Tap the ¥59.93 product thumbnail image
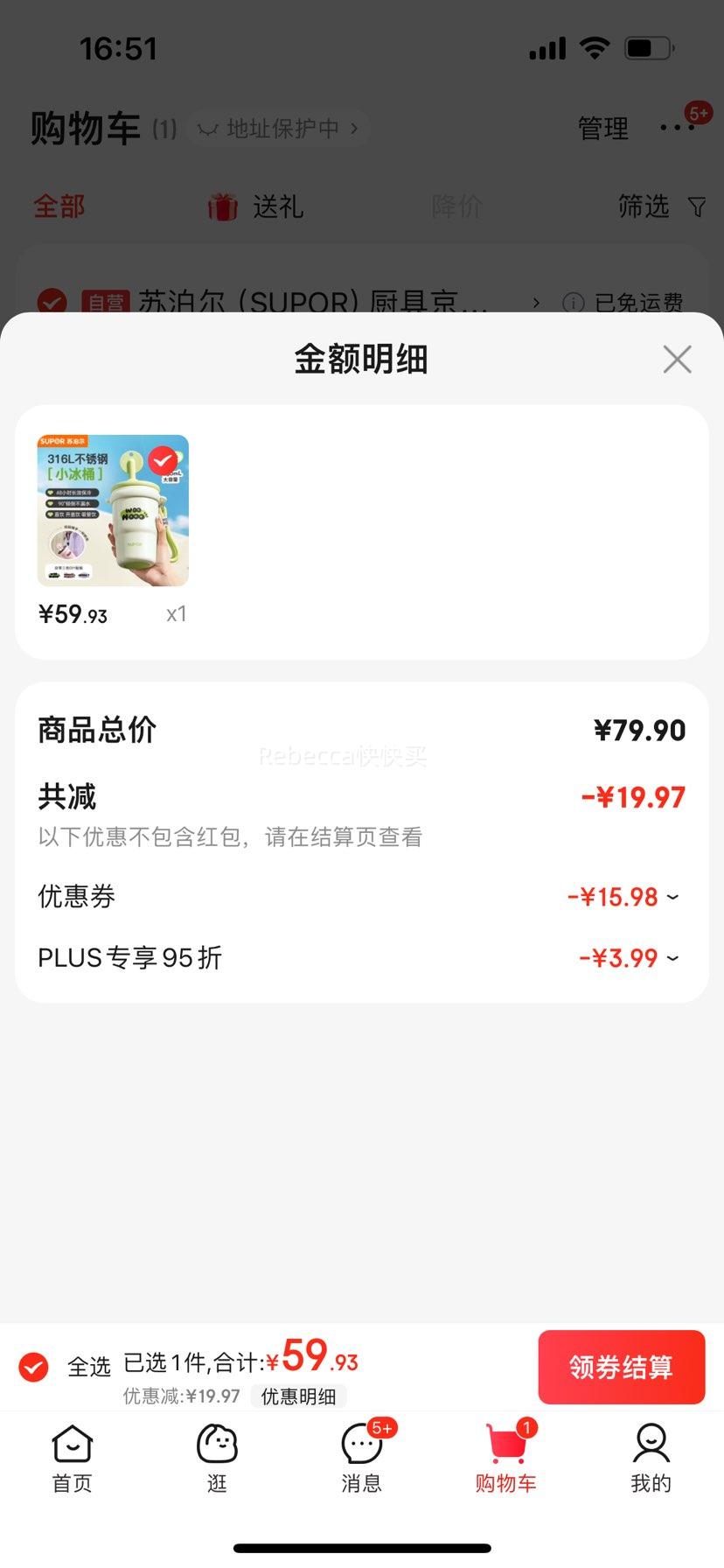The image size is (724, 1568). [x=113, y=510]
